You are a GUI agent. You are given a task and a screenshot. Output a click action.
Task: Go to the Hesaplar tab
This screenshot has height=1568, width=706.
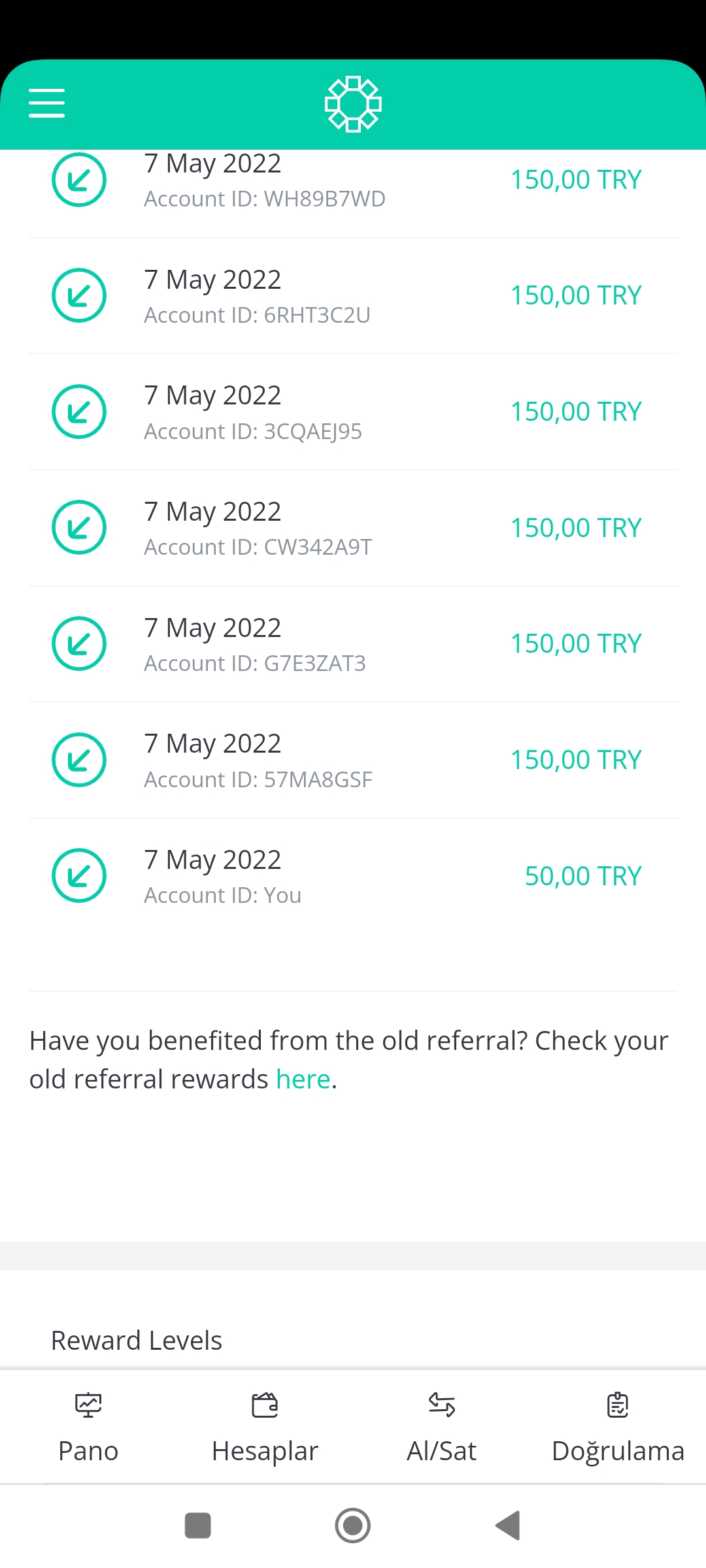coord(265,1427)
